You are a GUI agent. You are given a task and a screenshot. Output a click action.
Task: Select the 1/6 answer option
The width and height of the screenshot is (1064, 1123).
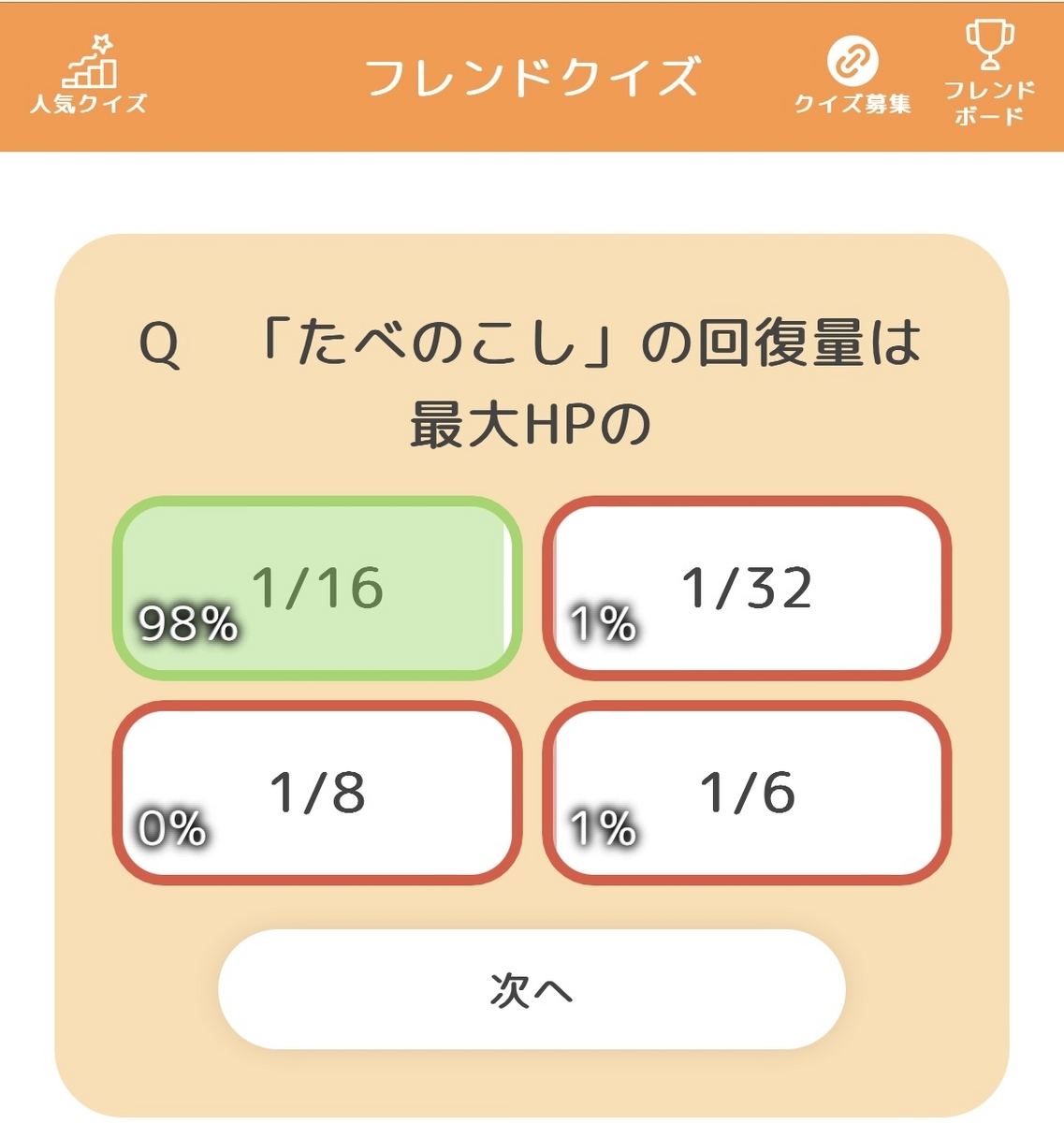coord(747,792)
